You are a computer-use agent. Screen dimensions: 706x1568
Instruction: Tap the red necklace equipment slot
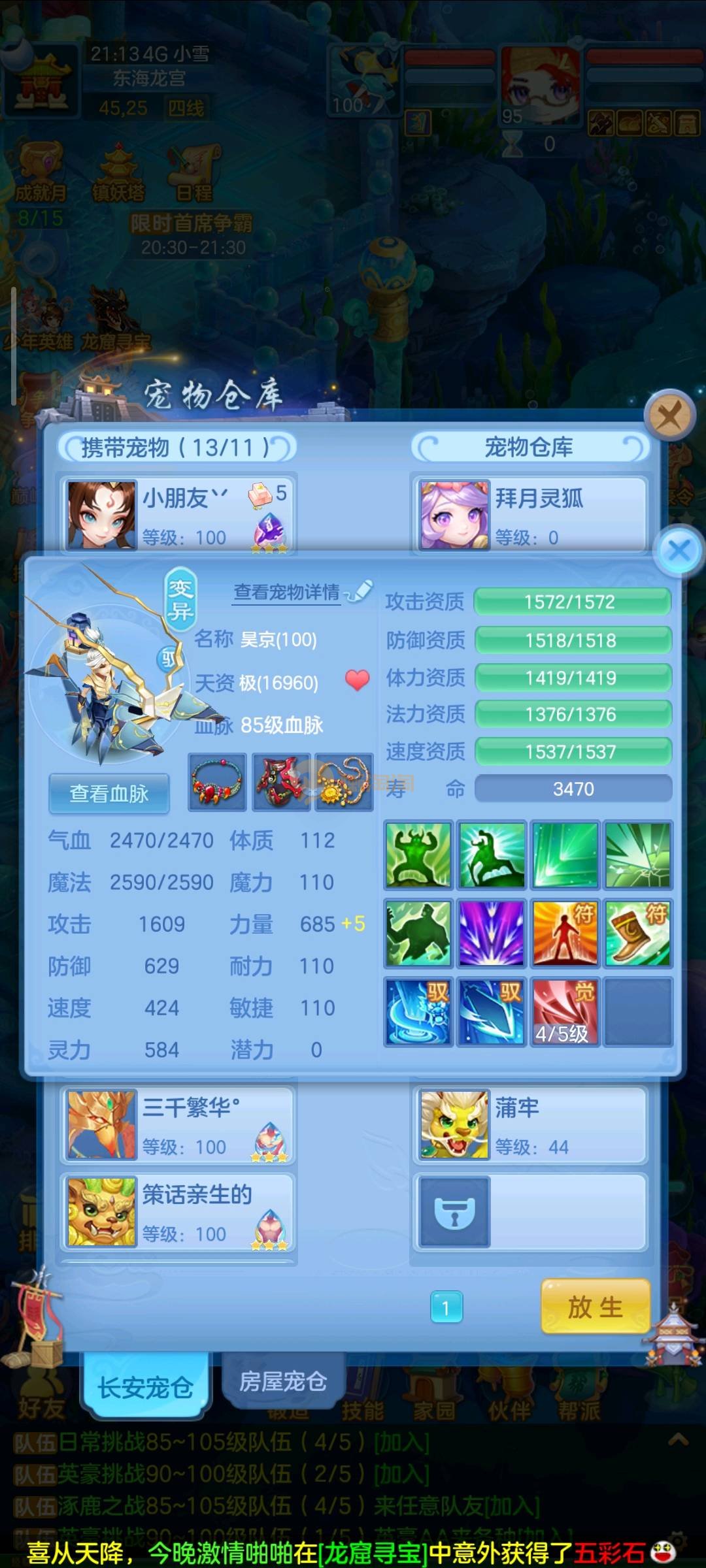pyautogui.click(x=217, y=782)
